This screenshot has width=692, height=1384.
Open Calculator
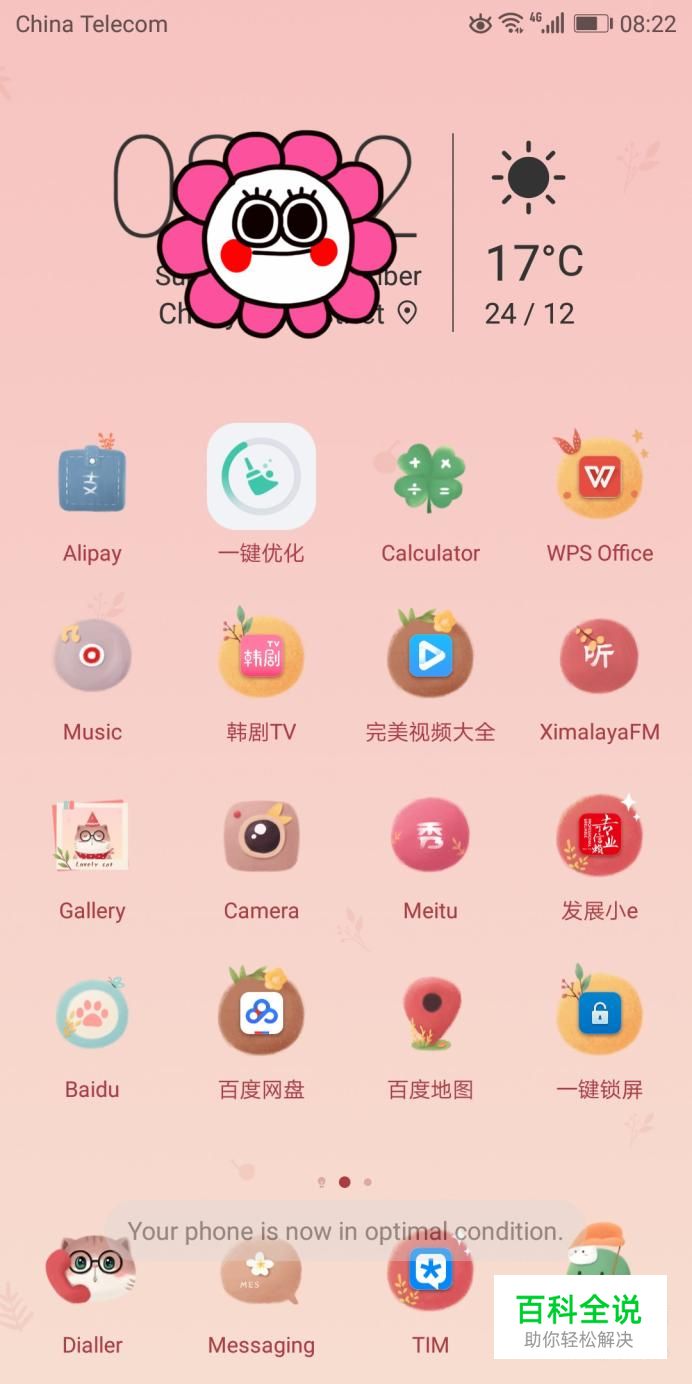(x=430, y=478)
